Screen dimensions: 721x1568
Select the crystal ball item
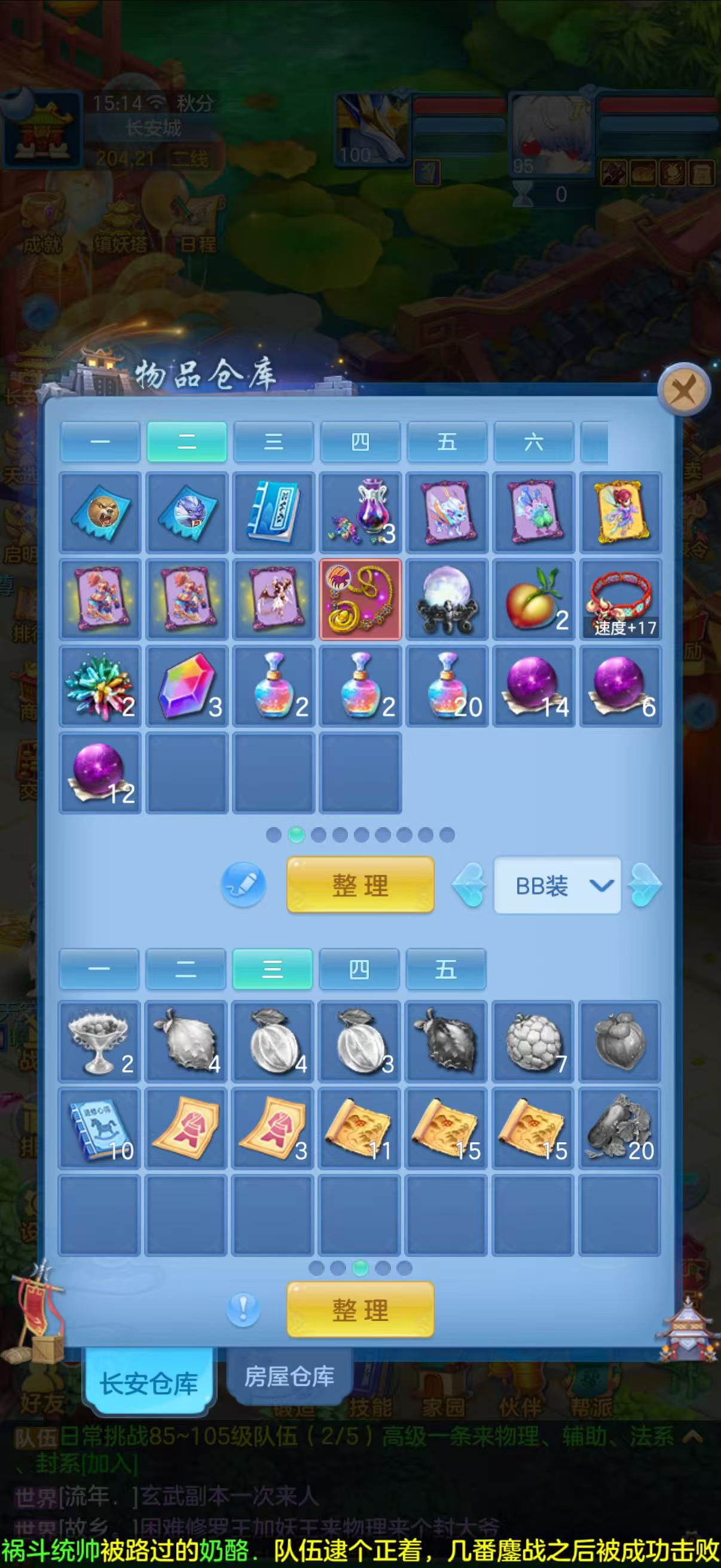[x=447, y=599]
